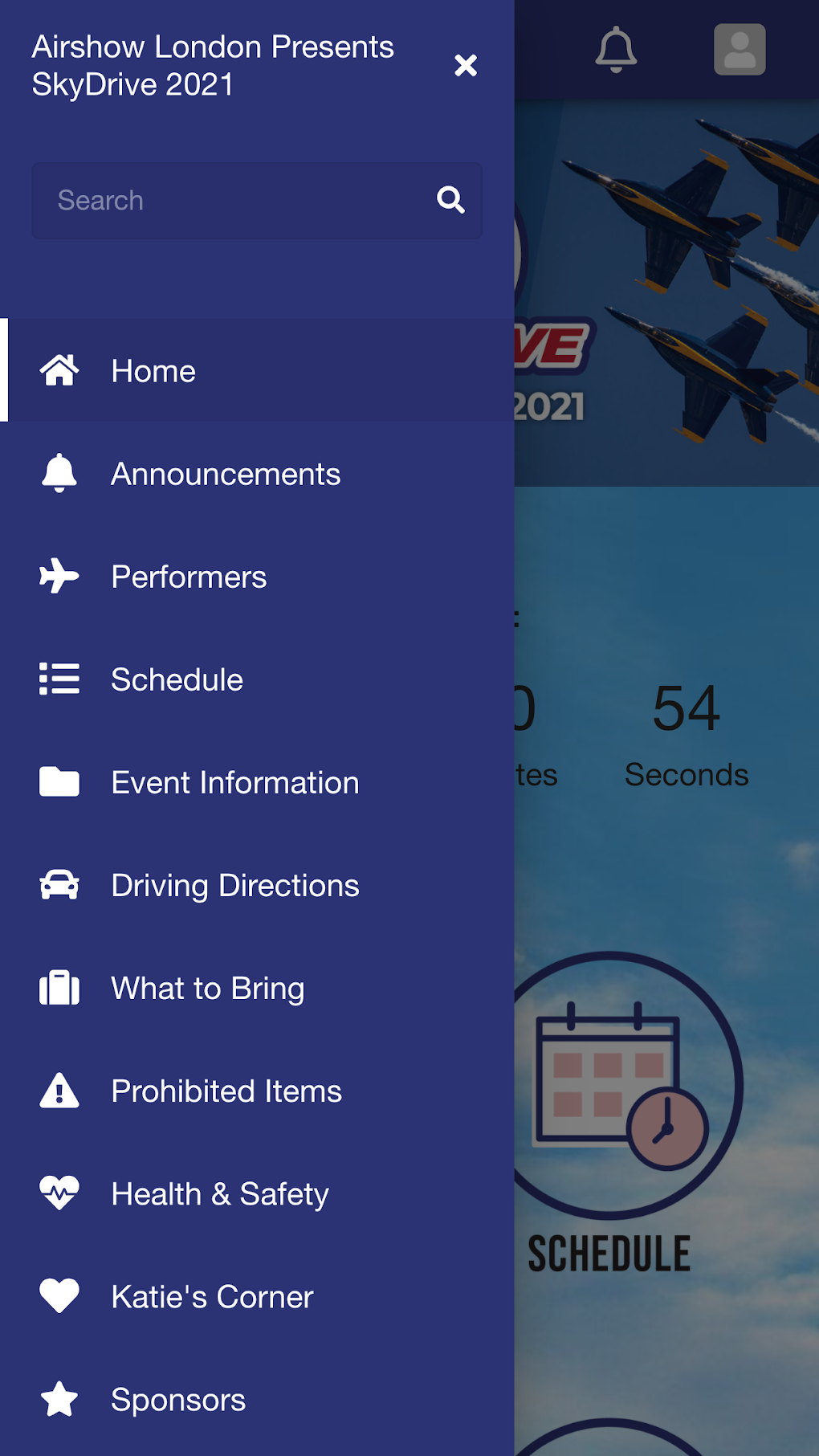Open Event Information
819x1456 pixels.
(234, 782)
